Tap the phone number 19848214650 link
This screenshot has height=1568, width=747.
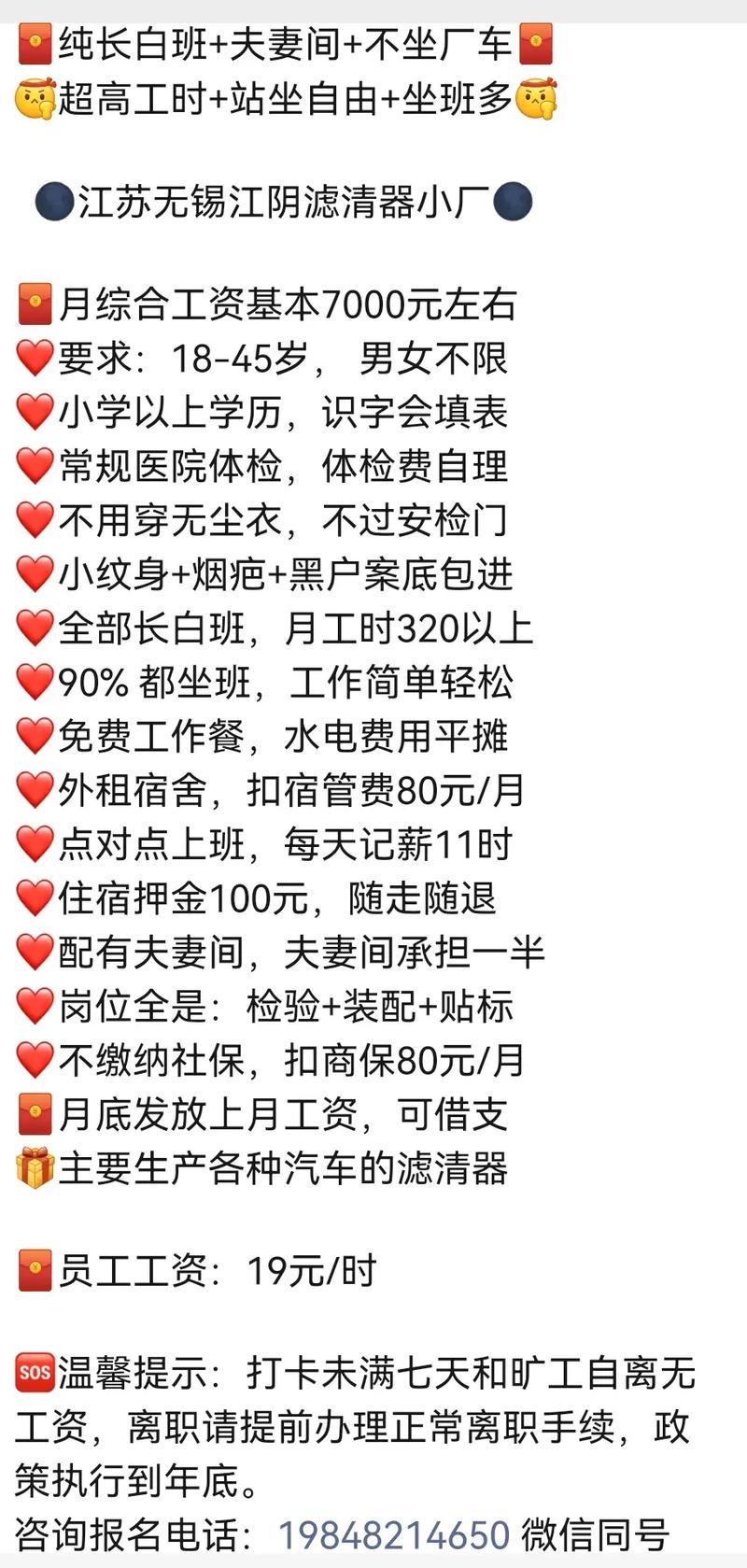pos(394,1534)
